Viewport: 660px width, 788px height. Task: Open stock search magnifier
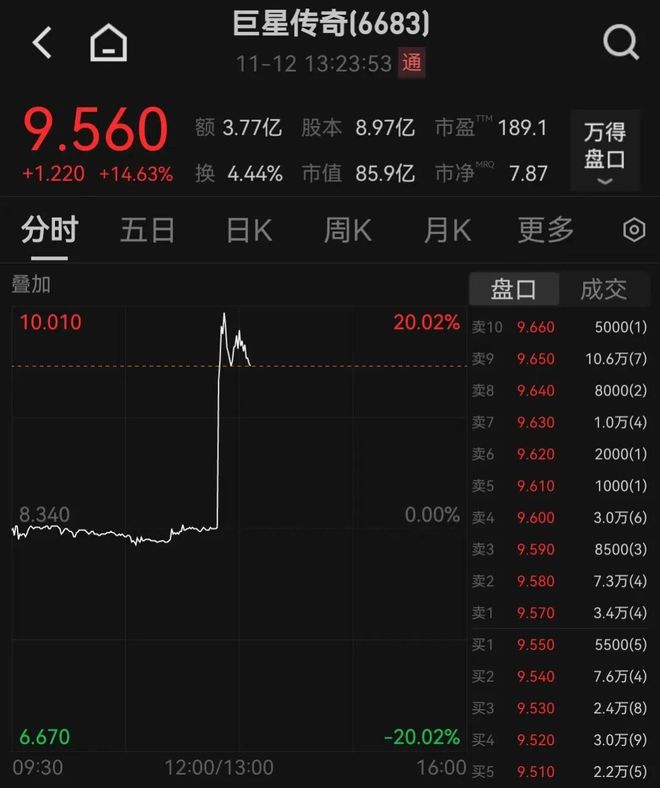620,43
